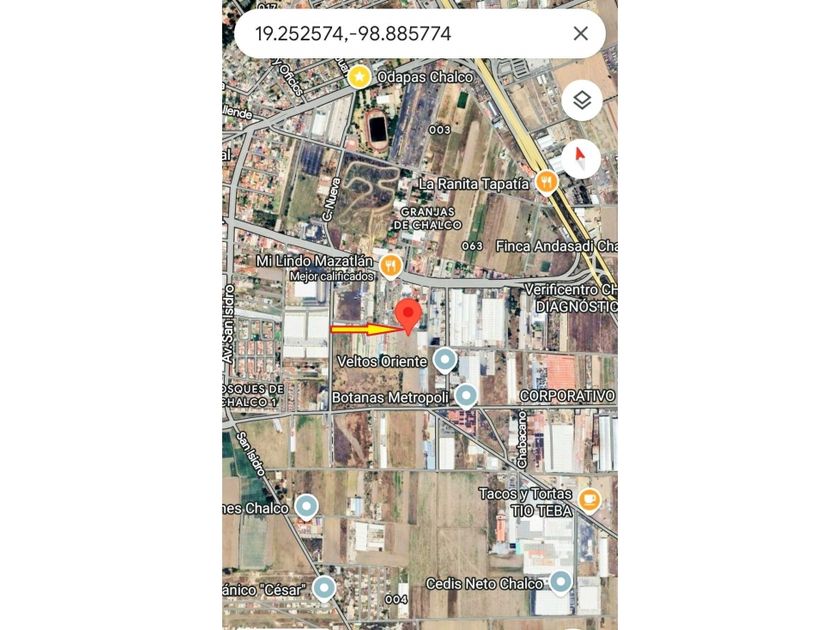Open the Veltos Oriente marker
840x630 pixels.
click(445, 360)
